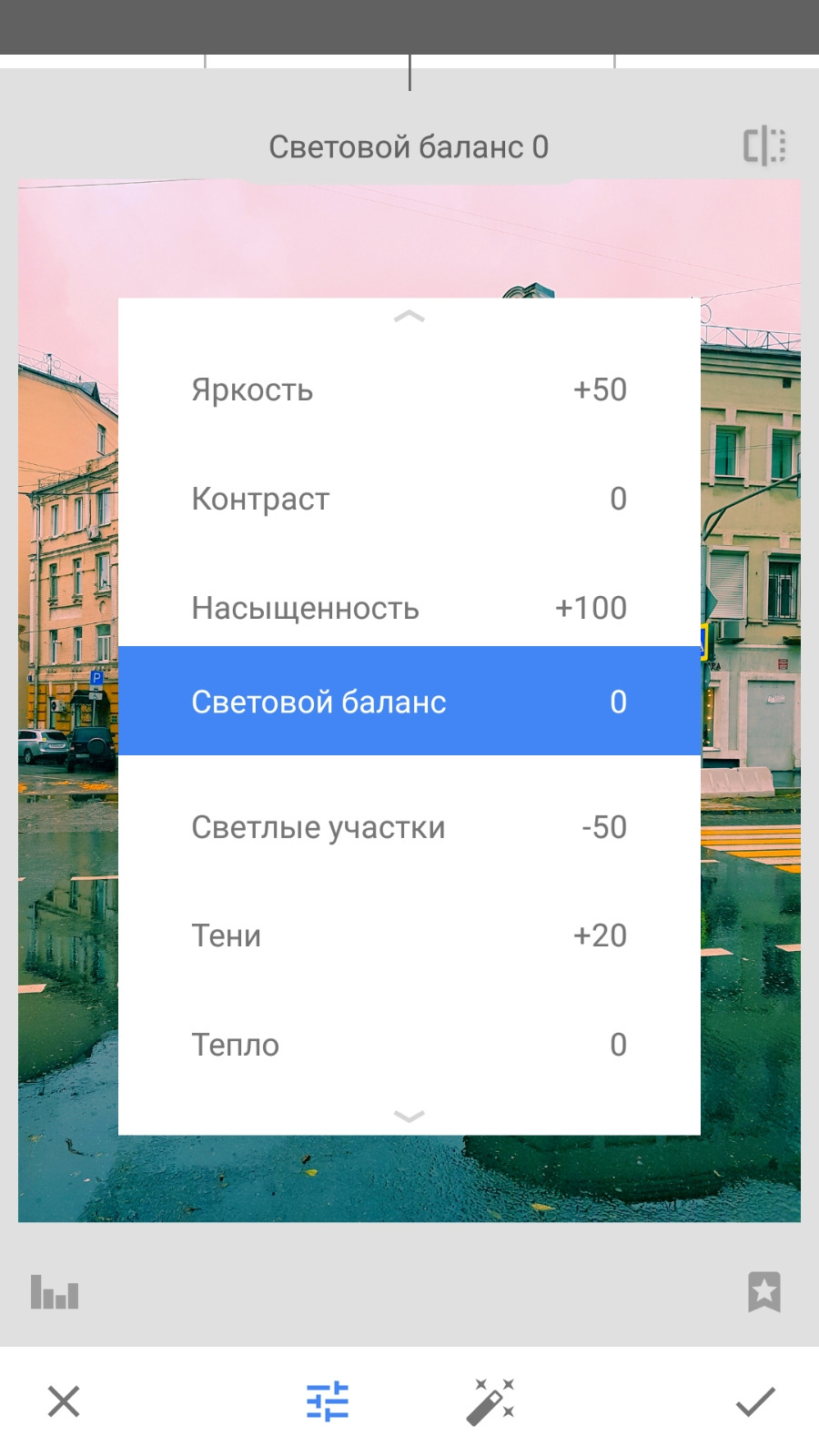Tap the highlighted Световой баланс row
Screen dimensions: 819x1456
(409, 702)
